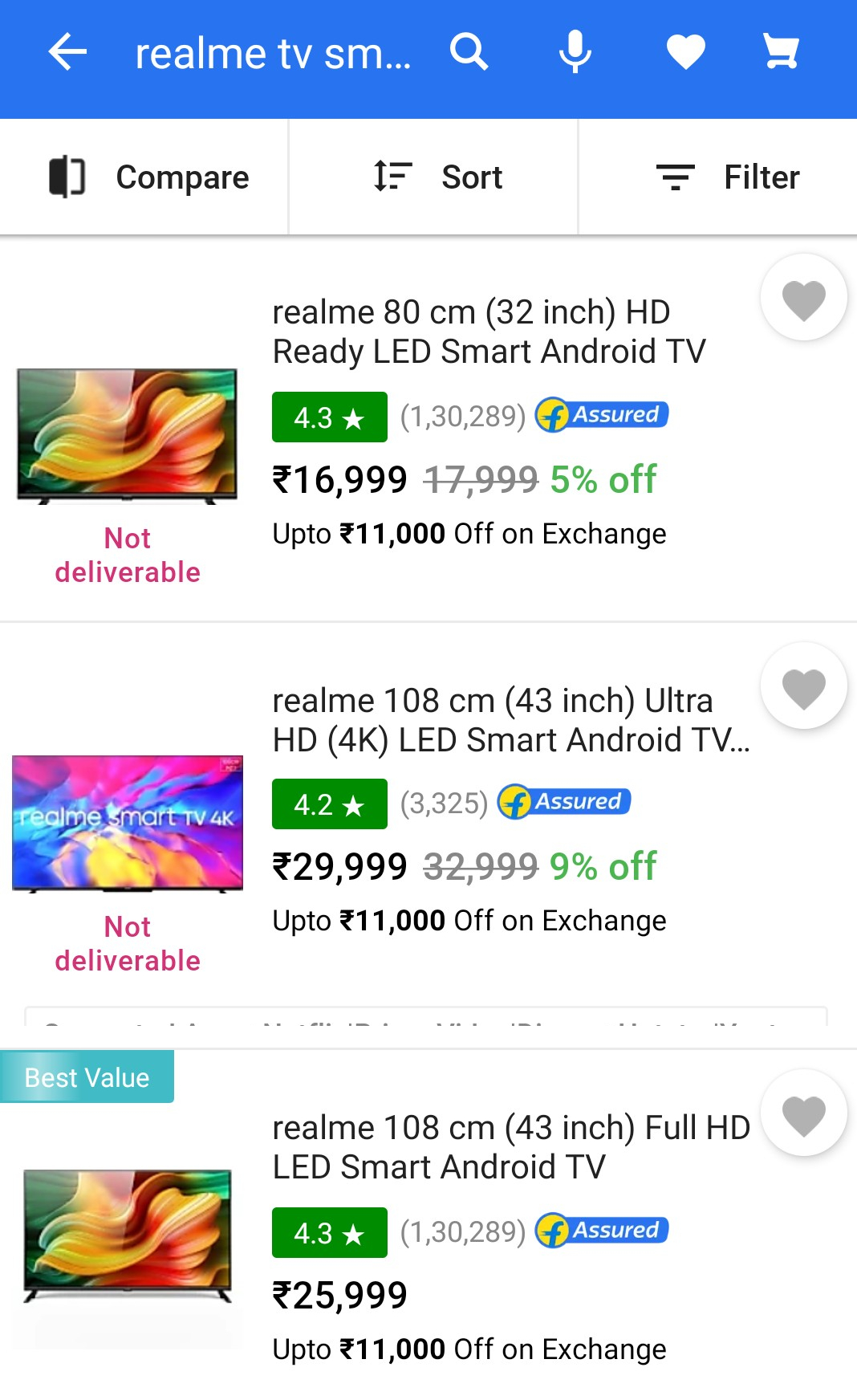
Task: Open realme 108 cm (43 inch) Full HD TV
Action: (510, 1147)
